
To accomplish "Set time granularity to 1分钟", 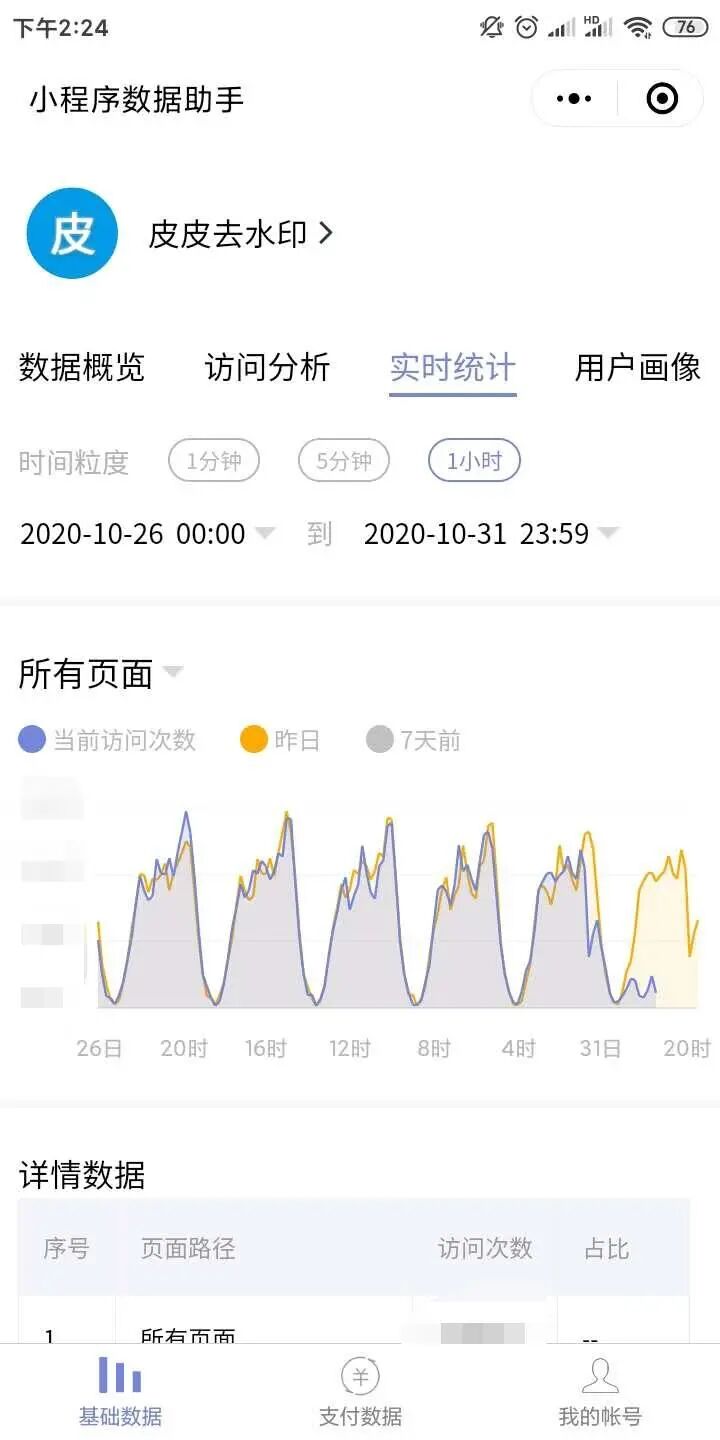I will pyautogui.click(x=214, y=461).
